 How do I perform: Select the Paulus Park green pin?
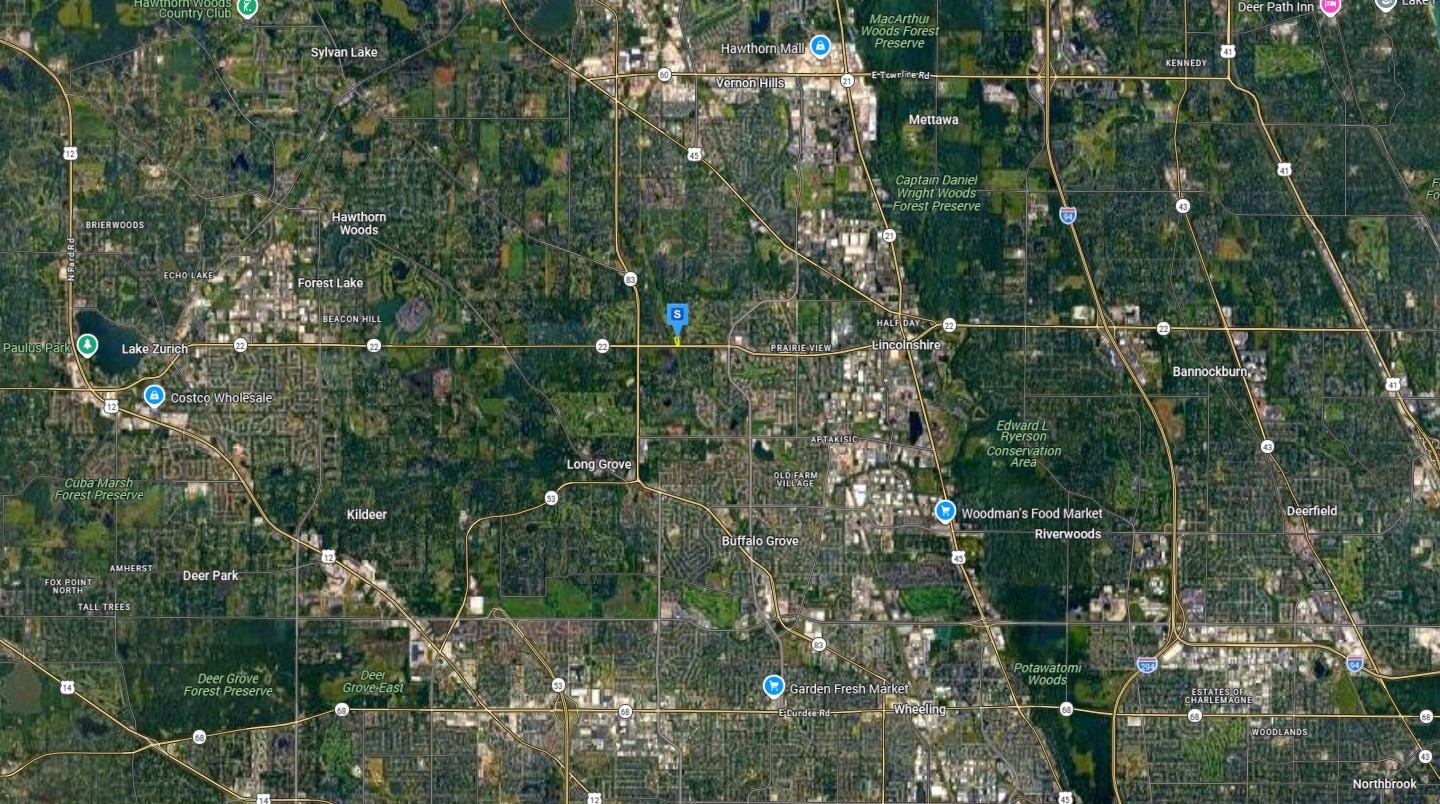pyautogui.click(x=88, y=346)
